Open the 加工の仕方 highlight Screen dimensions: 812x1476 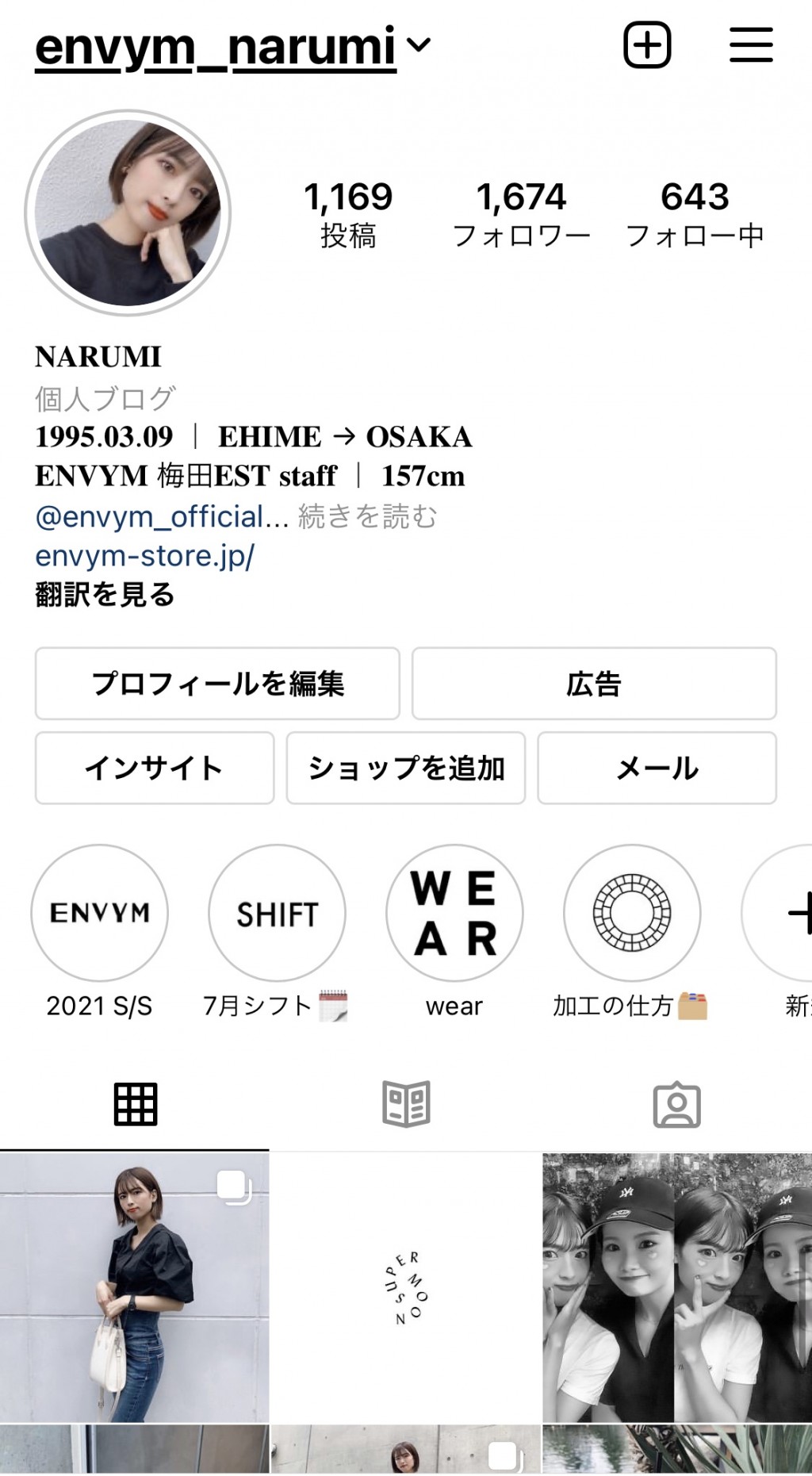pos(632,914)
